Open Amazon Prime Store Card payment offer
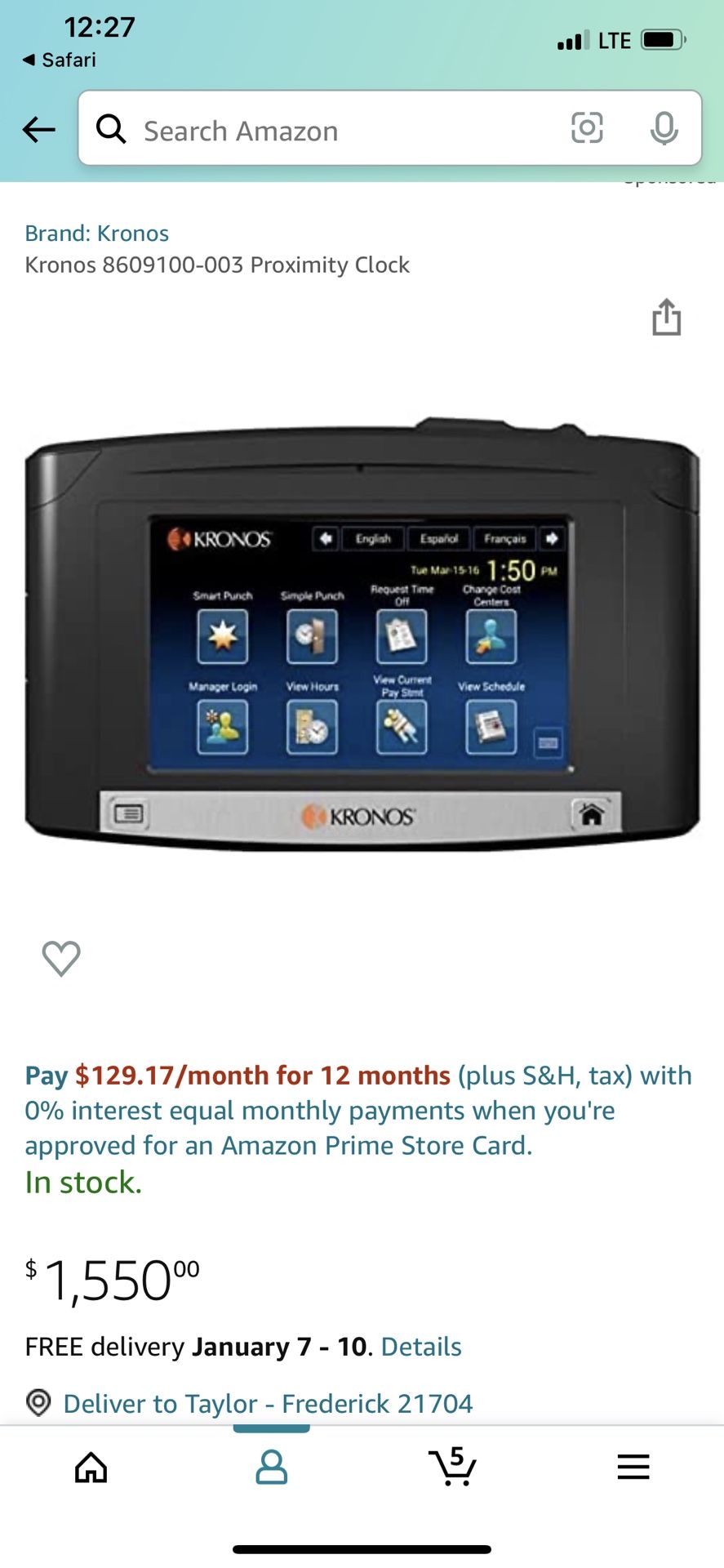Screen dimensions: 724x1568 [x=359, y=1111]
